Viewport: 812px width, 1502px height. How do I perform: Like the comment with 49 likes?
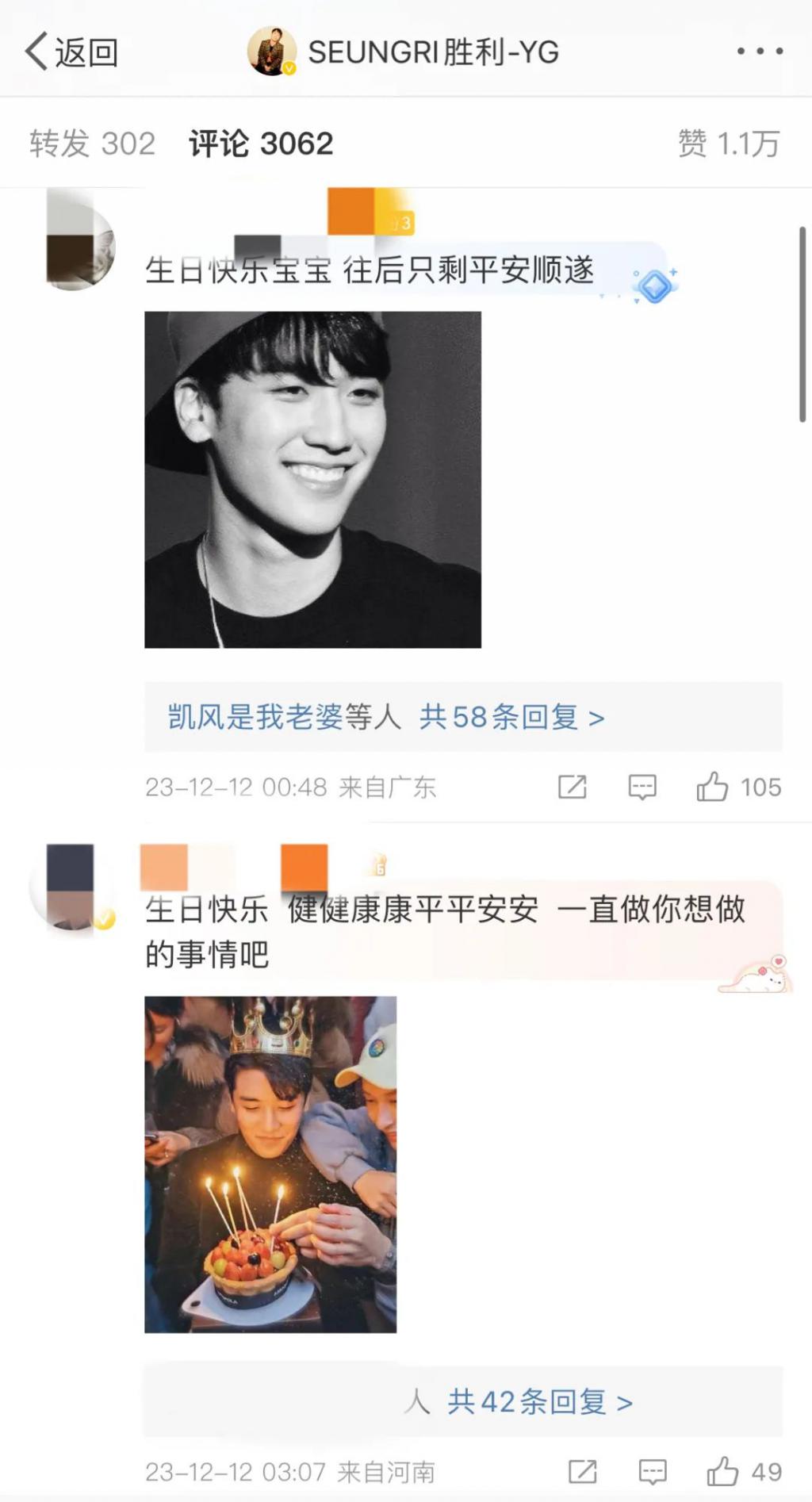pos(745,1472)
